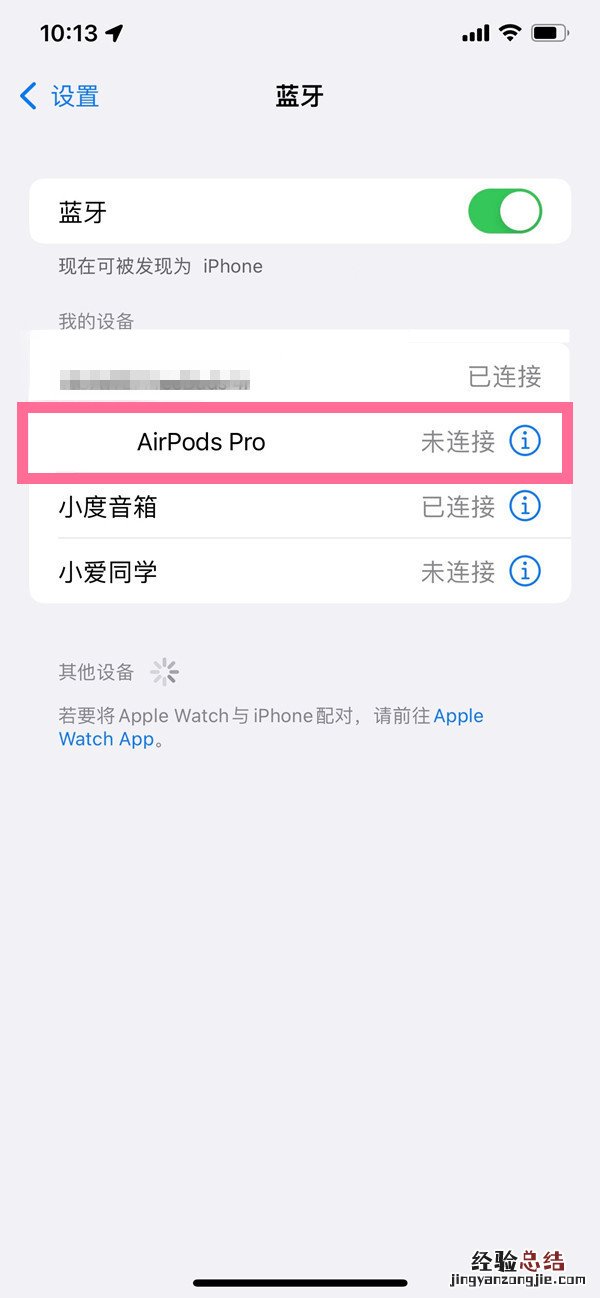The width and height of the screenshot is (600, 1298).
Task: Turn off the 蓝牙 switch
Action: 504,212
